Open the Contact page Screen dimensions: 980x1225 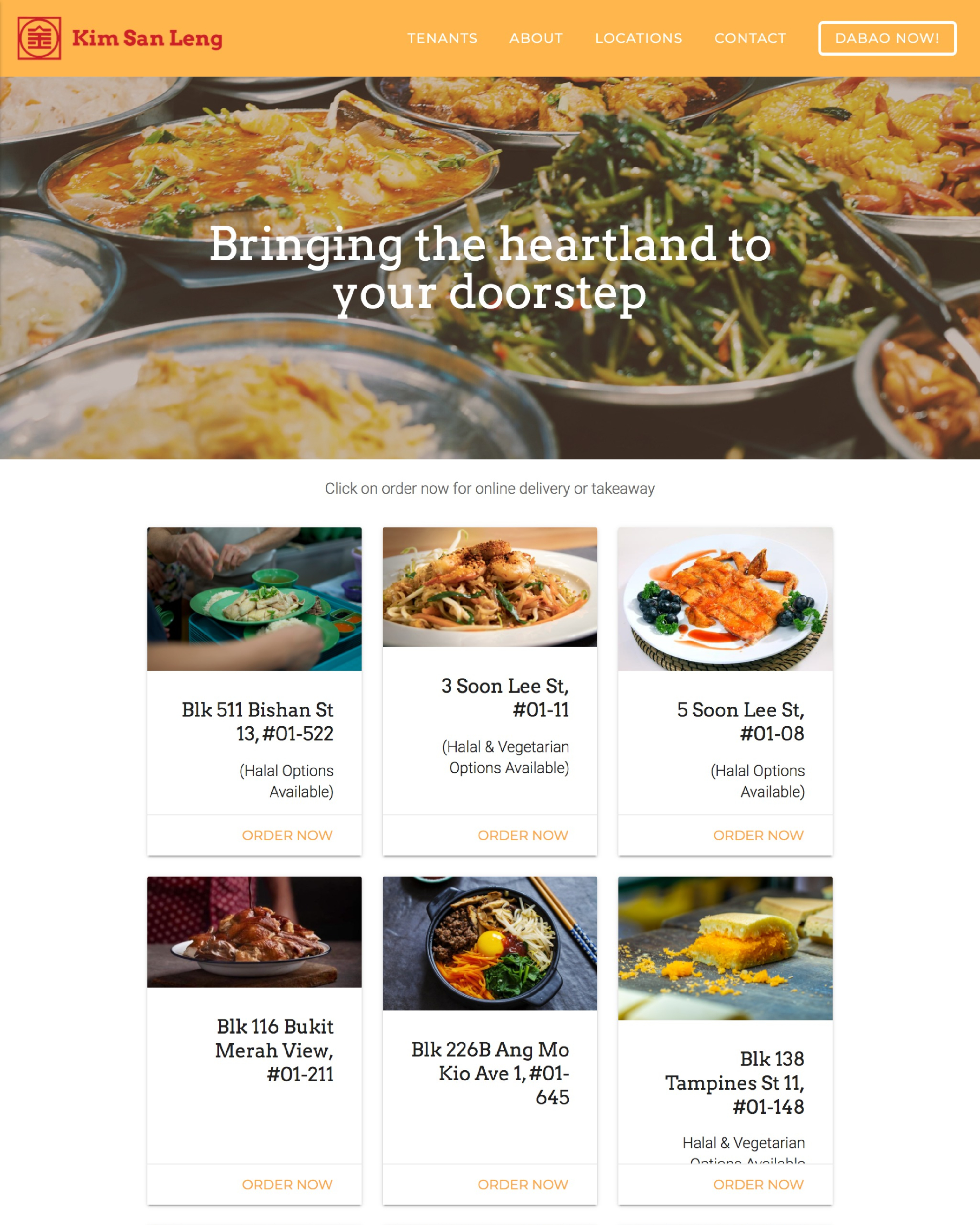tap(750, 38)
